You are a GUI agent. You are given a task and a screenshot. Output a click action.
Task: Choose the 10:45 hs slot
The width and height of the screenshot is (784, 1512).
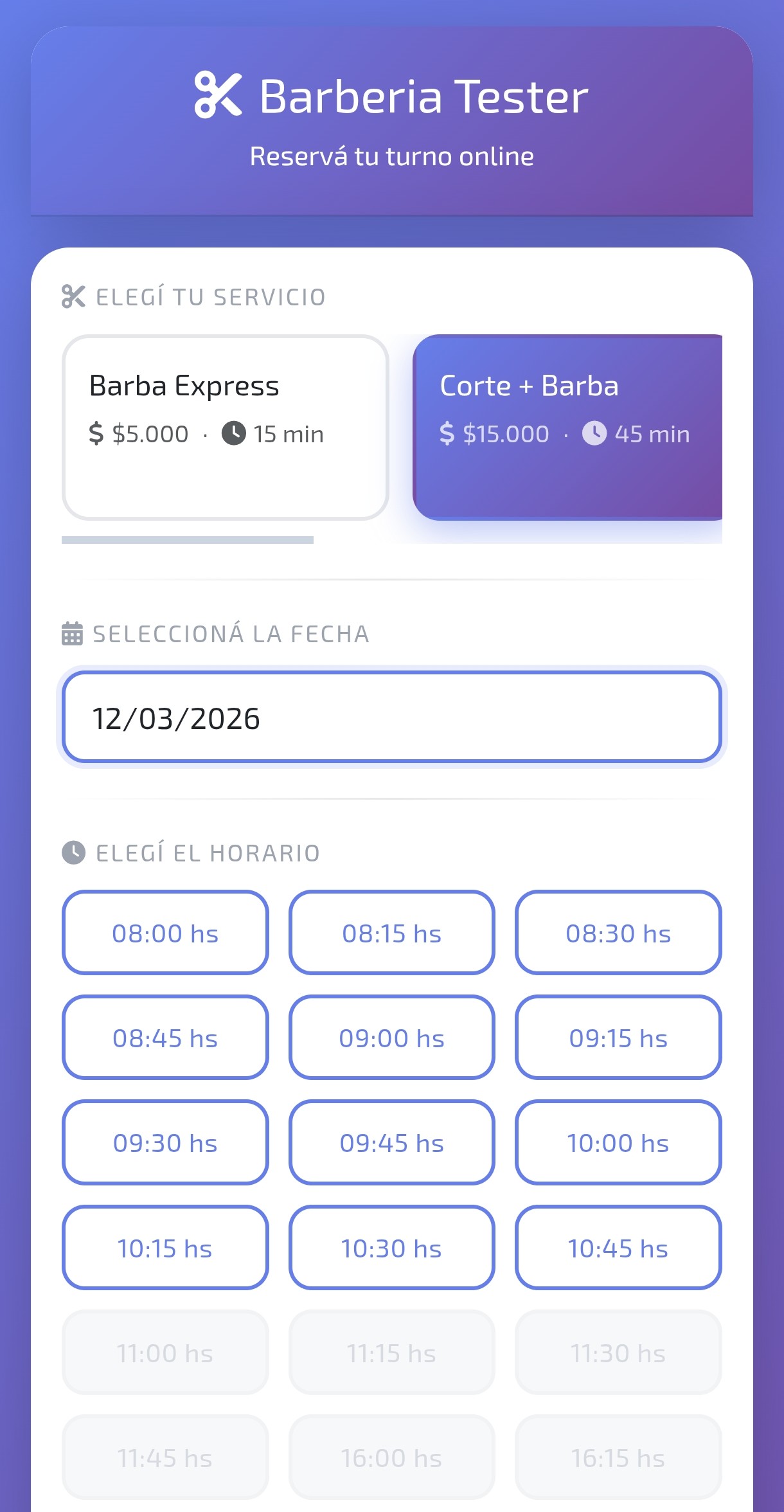(x=618, y=1248)
